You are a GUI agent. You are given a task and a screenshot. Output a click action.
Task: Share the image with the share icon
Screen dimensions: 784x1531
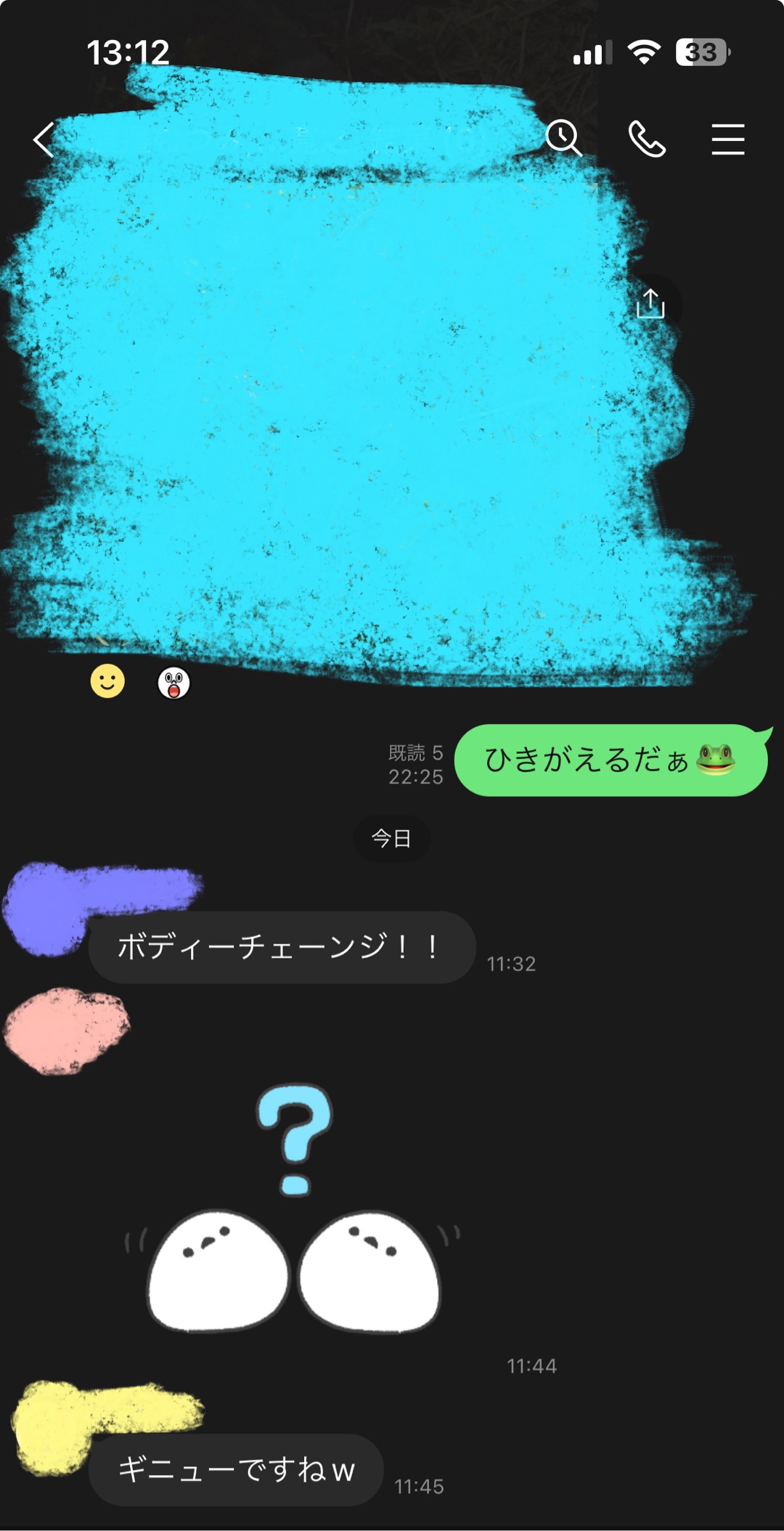click(x=650, y=304)
